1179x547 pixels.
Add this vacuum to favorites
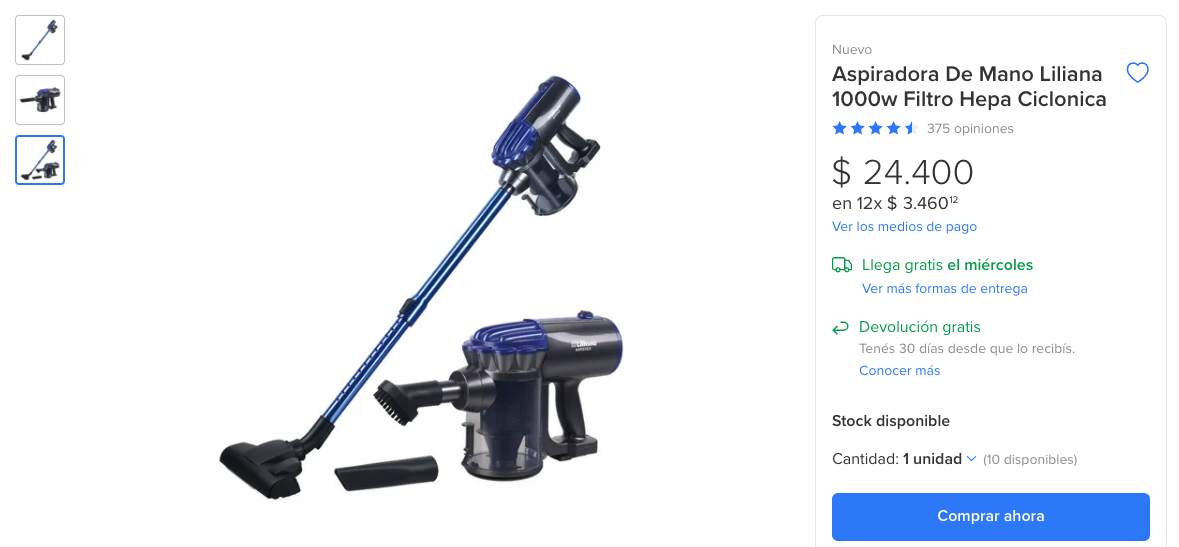[x=1137, y=73]
